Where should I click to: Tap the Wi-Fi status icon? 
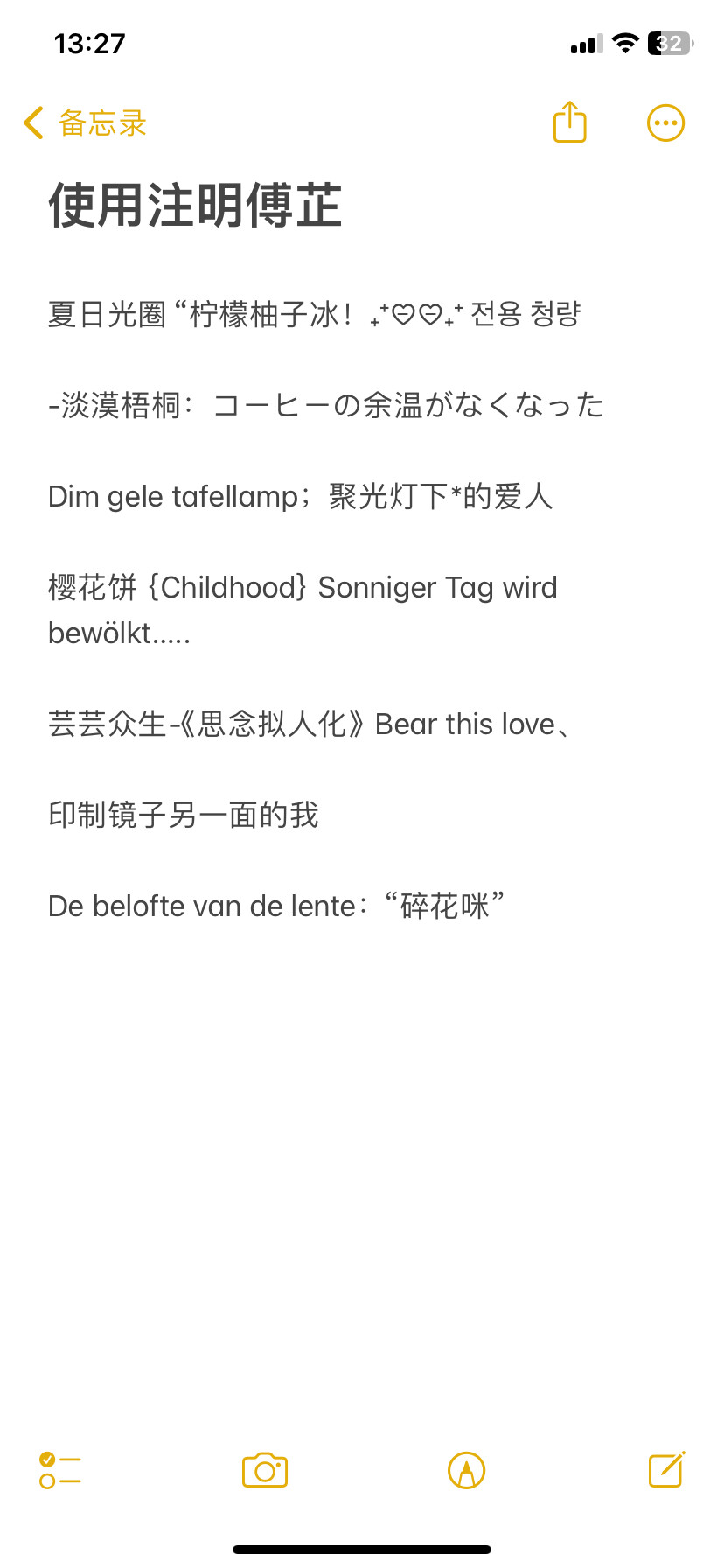pyautogui.click(x=624, y=43)
